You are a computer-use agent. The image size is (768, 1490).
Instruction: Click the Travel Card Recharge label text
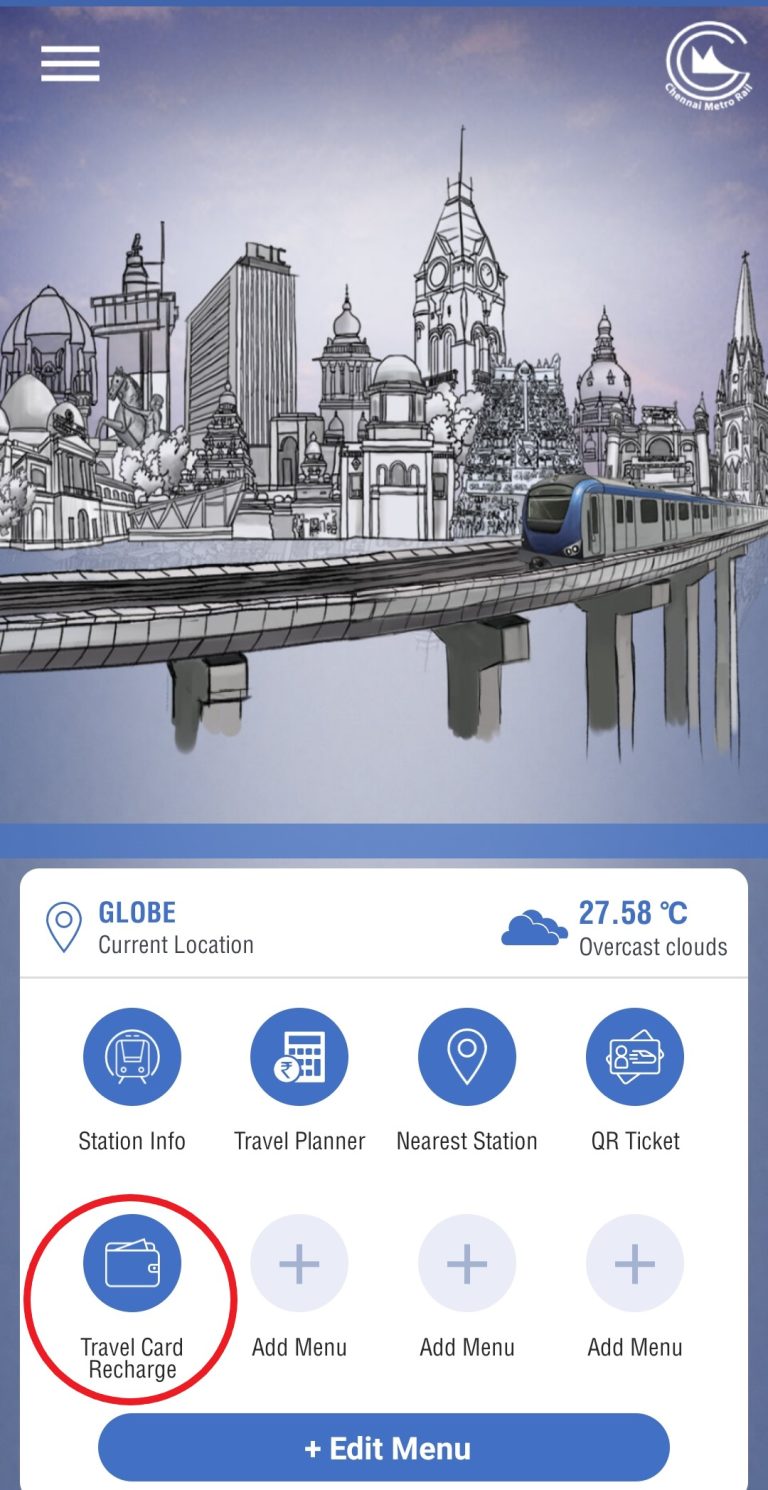[131, 1357]
